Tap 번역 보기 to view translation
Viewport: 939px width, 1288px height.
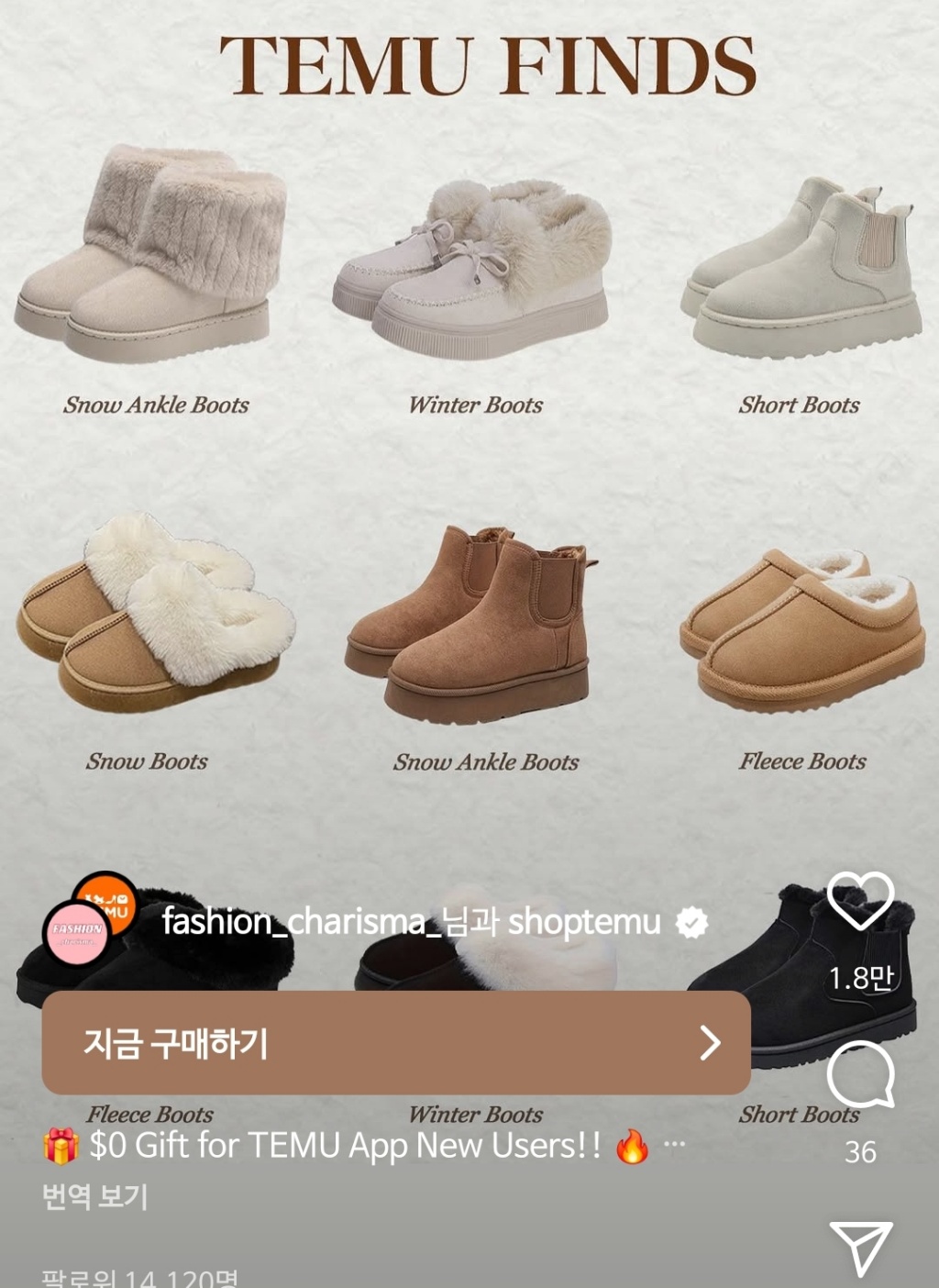94,1196
